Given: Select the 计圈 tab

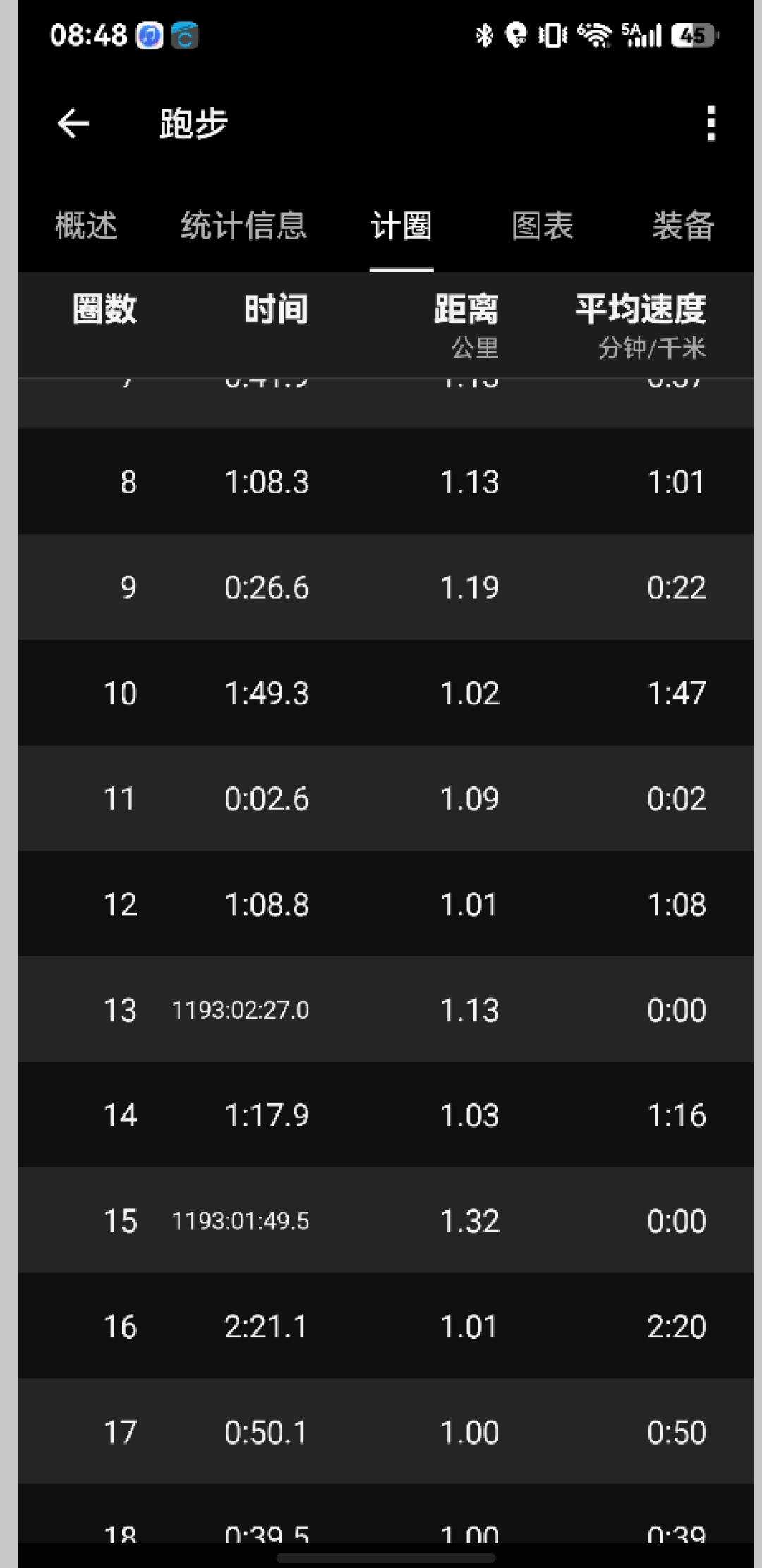Looking at the screenshot, I should point(401,226).
